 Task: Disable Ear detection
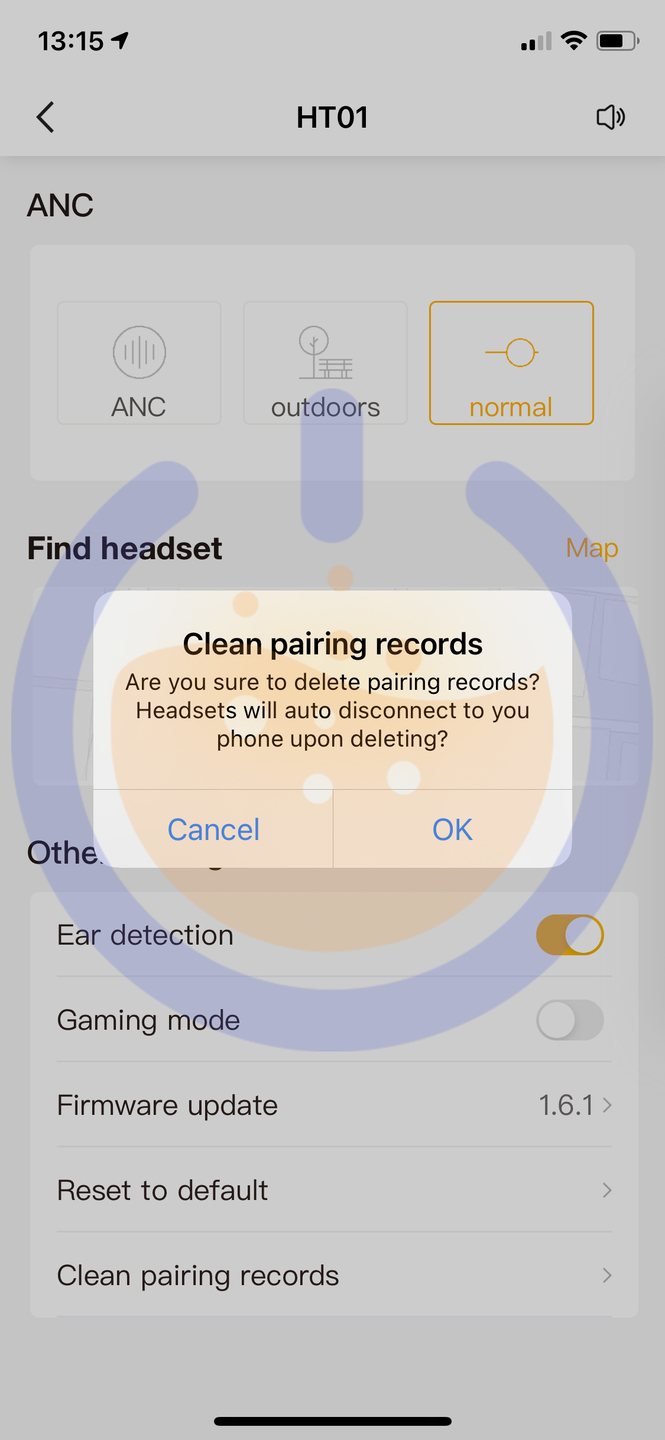pyautogui.click(x=570, y=935)
